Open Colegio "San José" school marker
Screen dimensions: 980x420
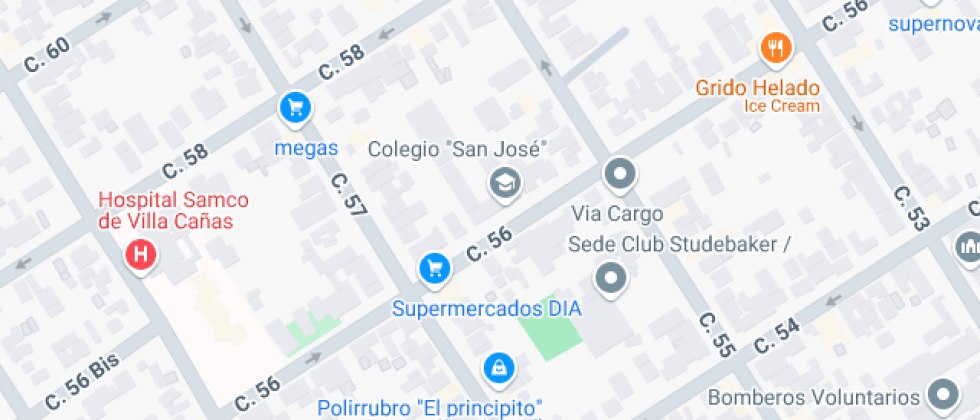[504, 182]
